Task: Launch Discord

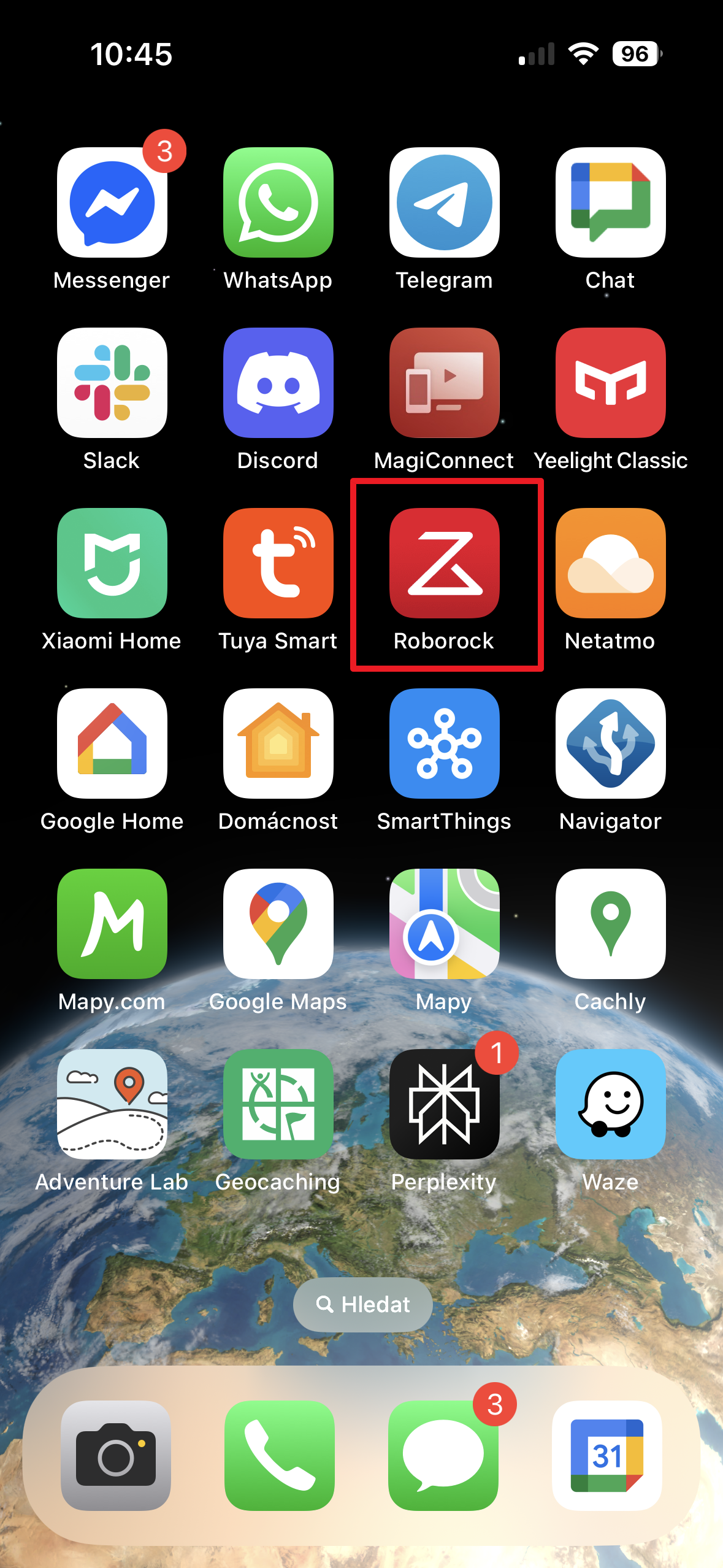Action: [x=278, y=382]
